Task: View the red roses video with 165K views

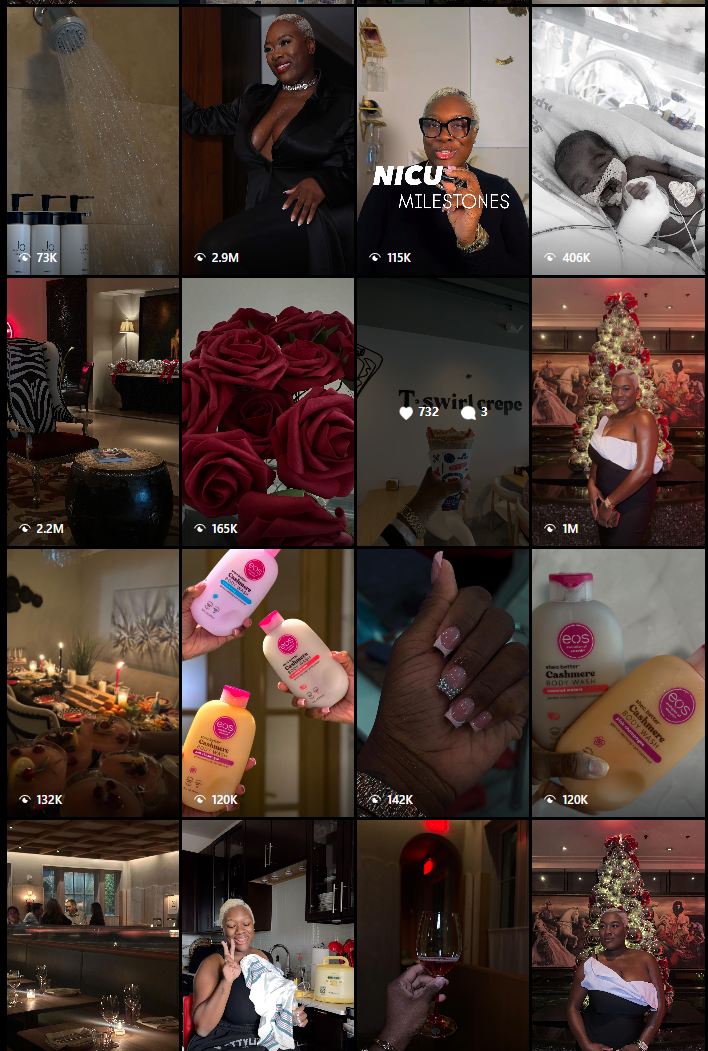Action: pos(267,412)
